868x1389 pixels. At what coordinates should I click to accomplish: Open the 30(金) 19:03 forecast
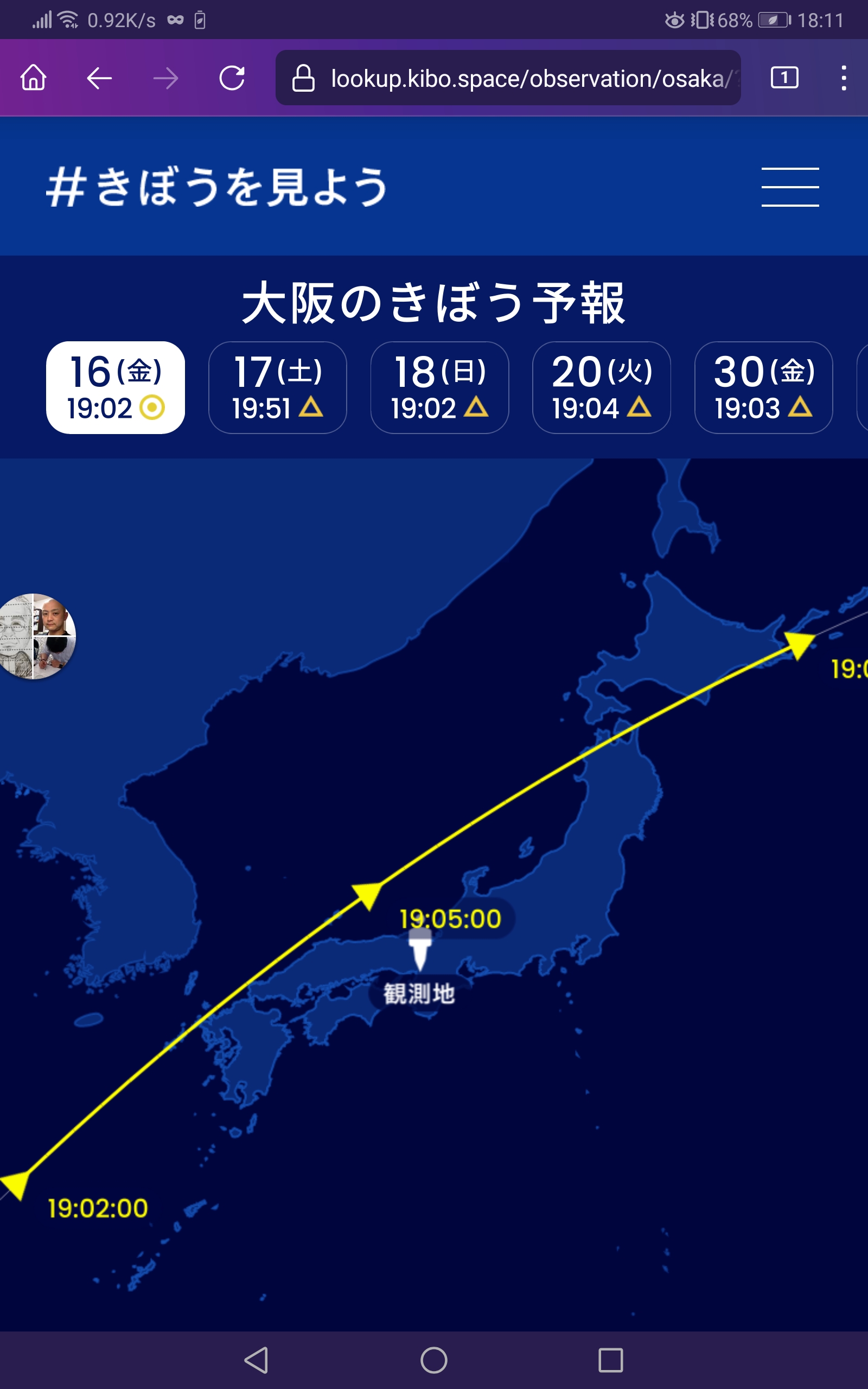[x=763, y=387]
